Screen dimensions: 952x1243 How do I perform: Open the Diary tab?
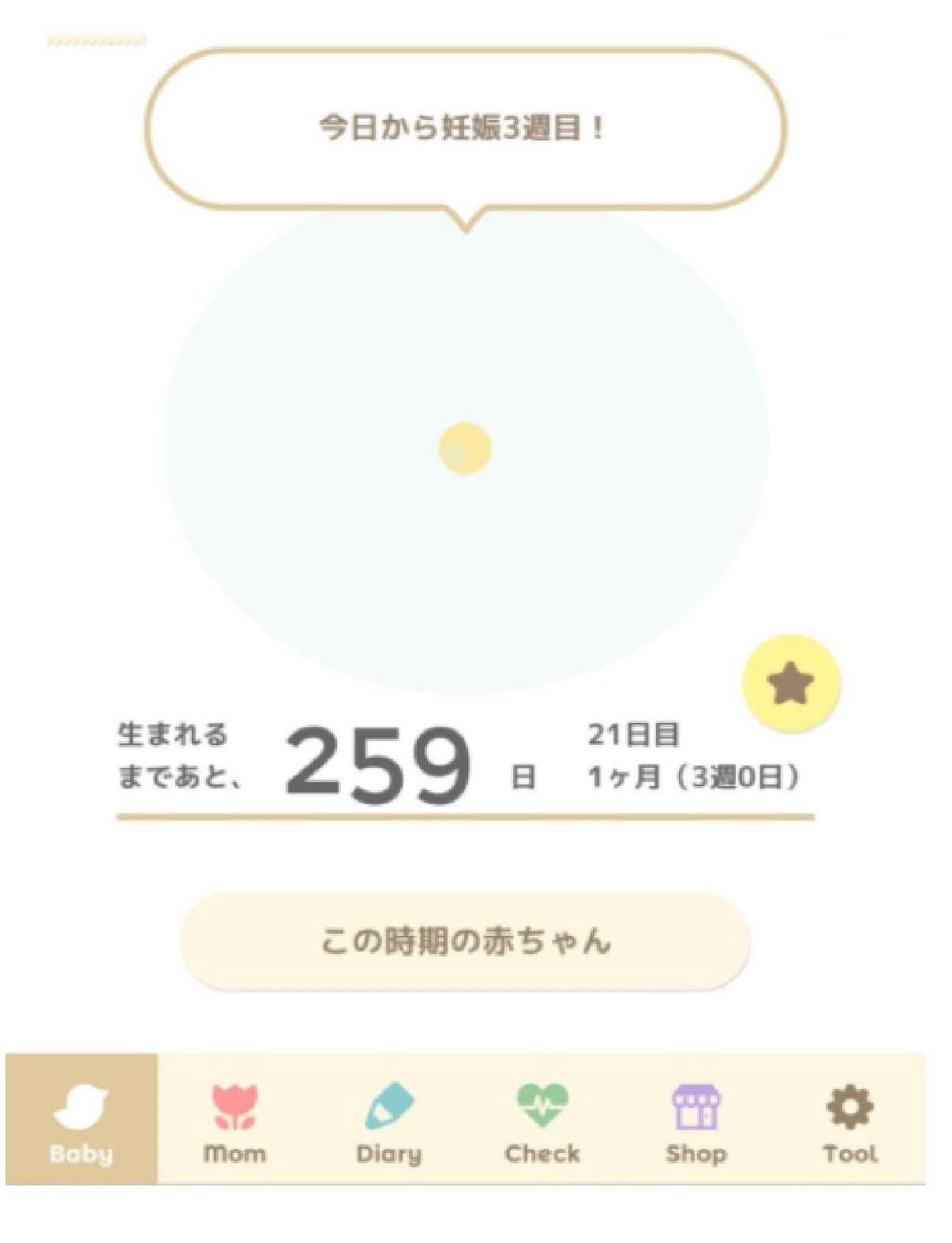pyautogui.click(x=388, y=1121)
